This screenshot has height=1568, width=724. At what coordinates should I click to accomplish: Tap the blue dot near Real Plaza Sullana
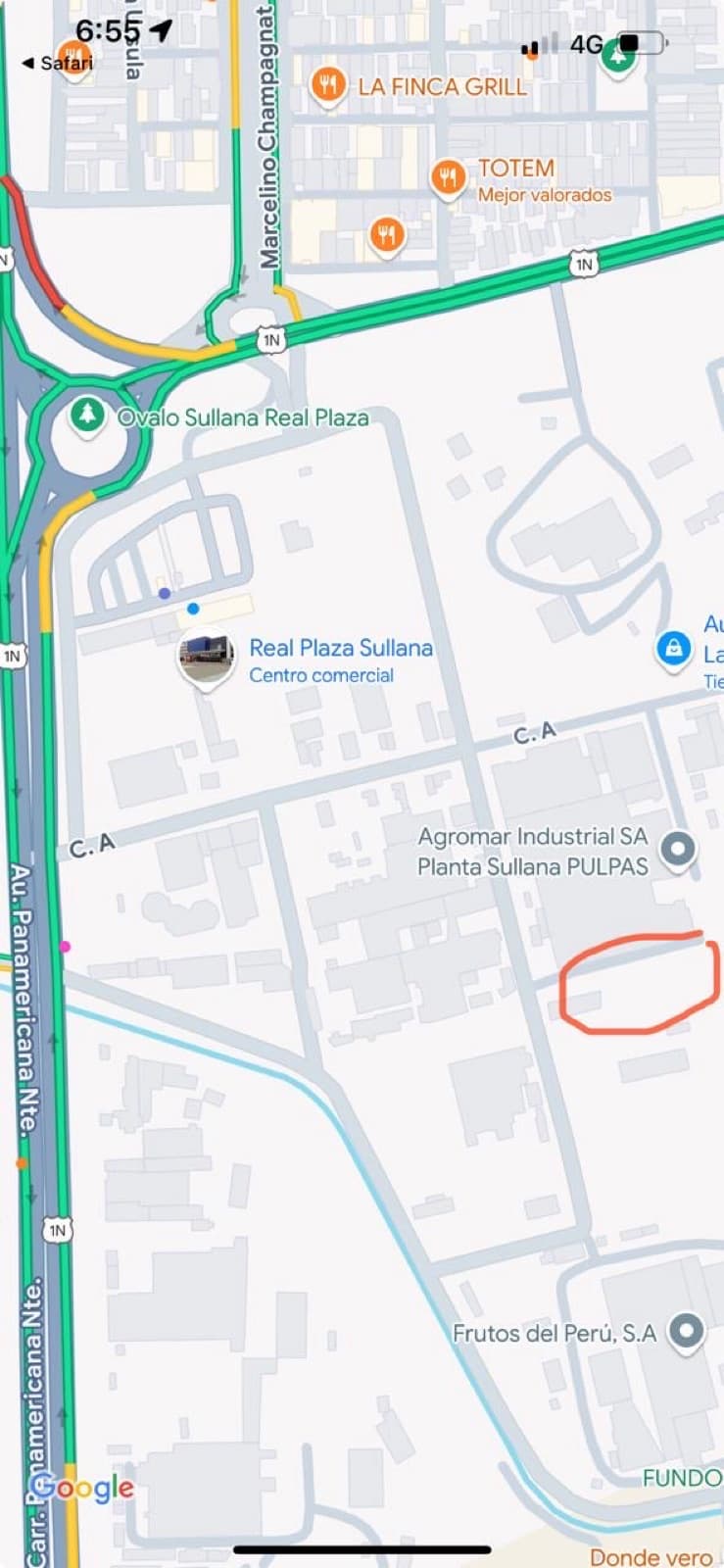tap(191, 609)
